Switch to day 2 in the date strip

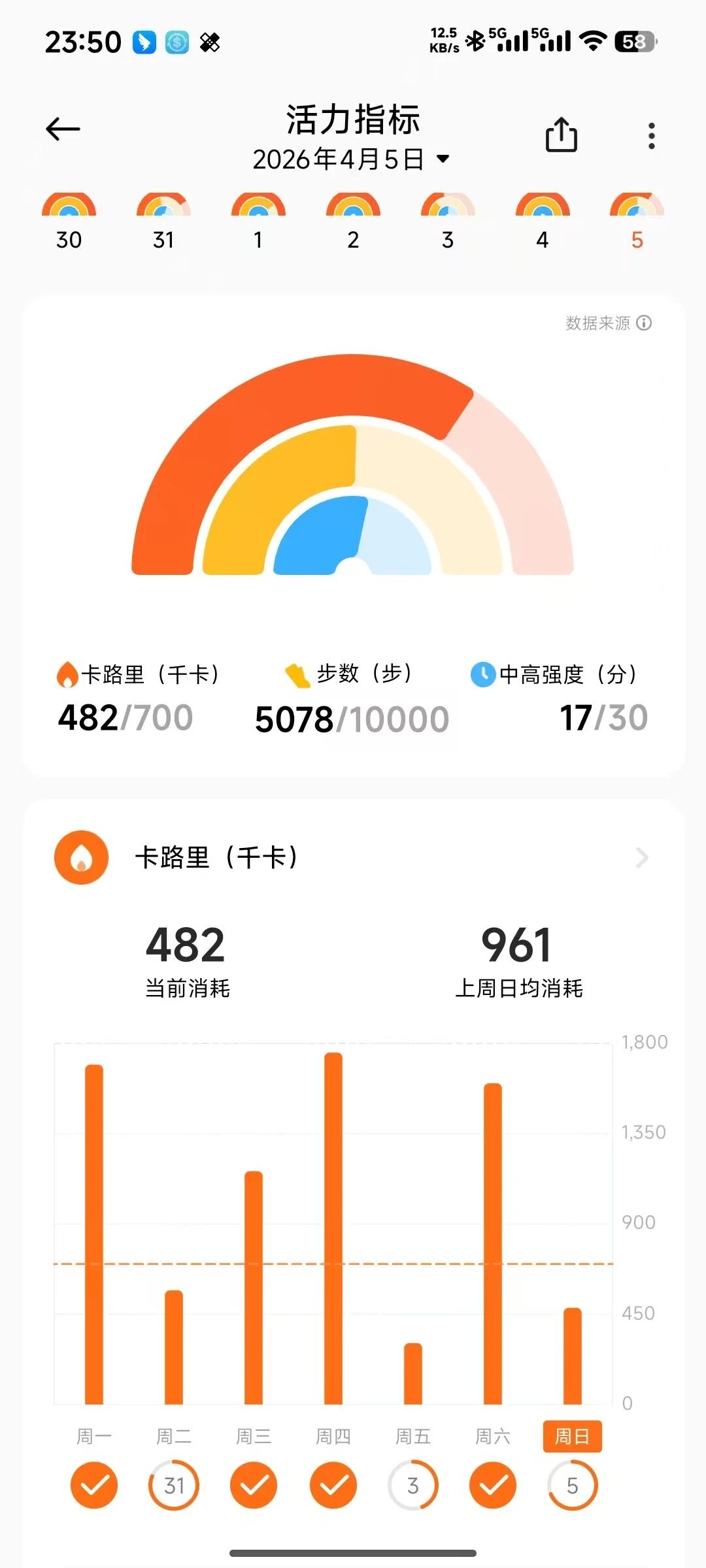click(x=353, y=221)
